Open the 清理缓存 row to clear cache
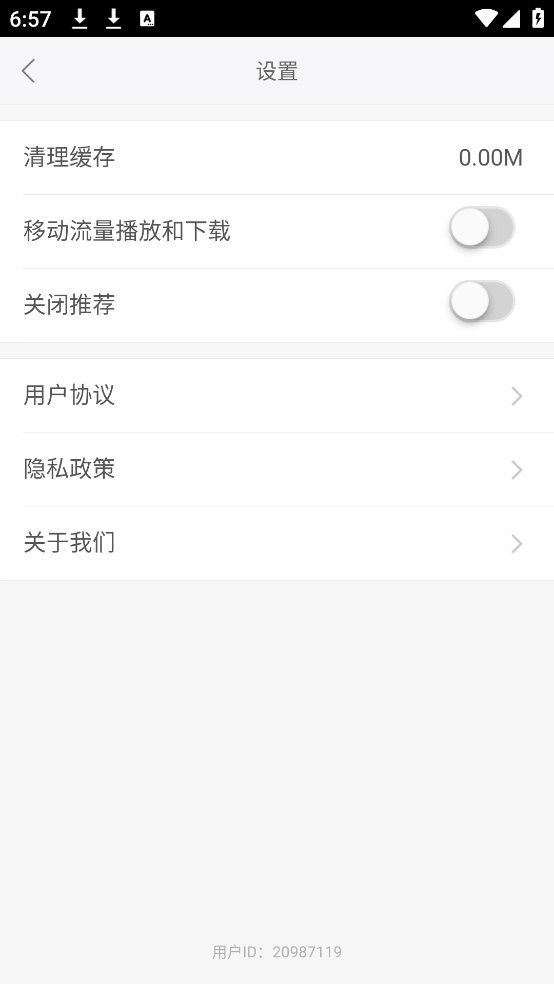 tap(277, 158)
